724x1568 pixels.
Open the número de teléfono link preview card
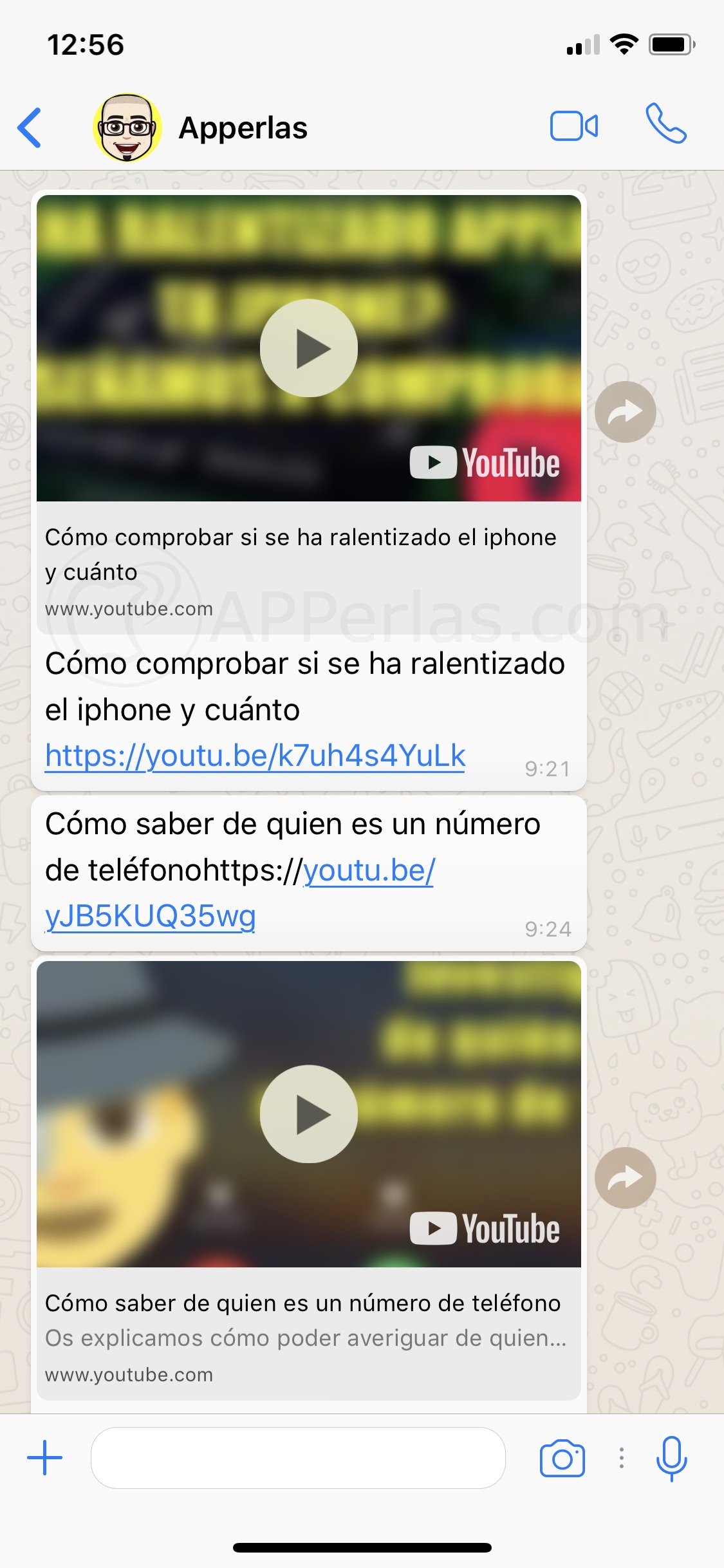(x=309, y=1333)
